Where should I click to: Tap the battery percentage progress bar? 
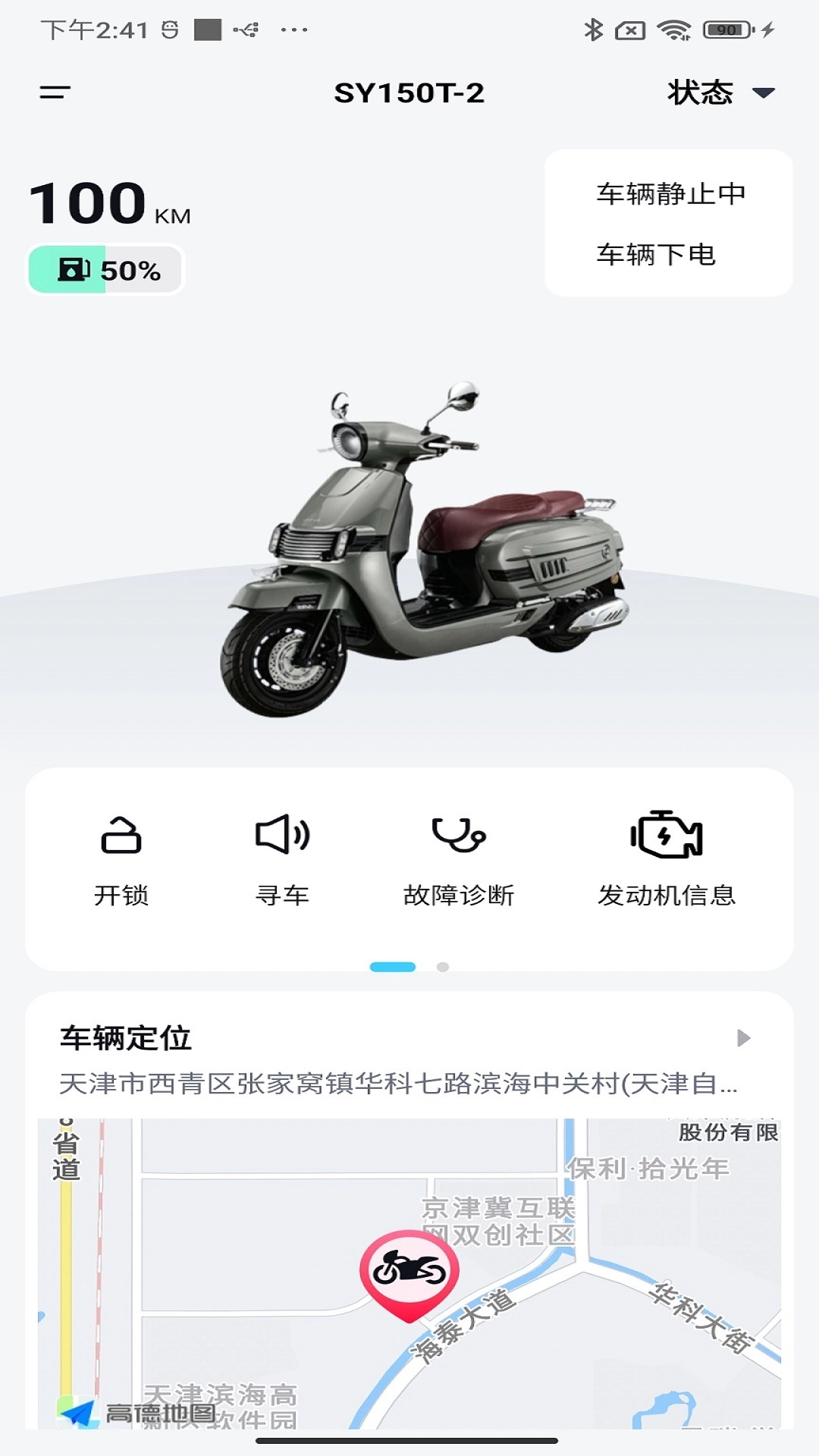105,267
